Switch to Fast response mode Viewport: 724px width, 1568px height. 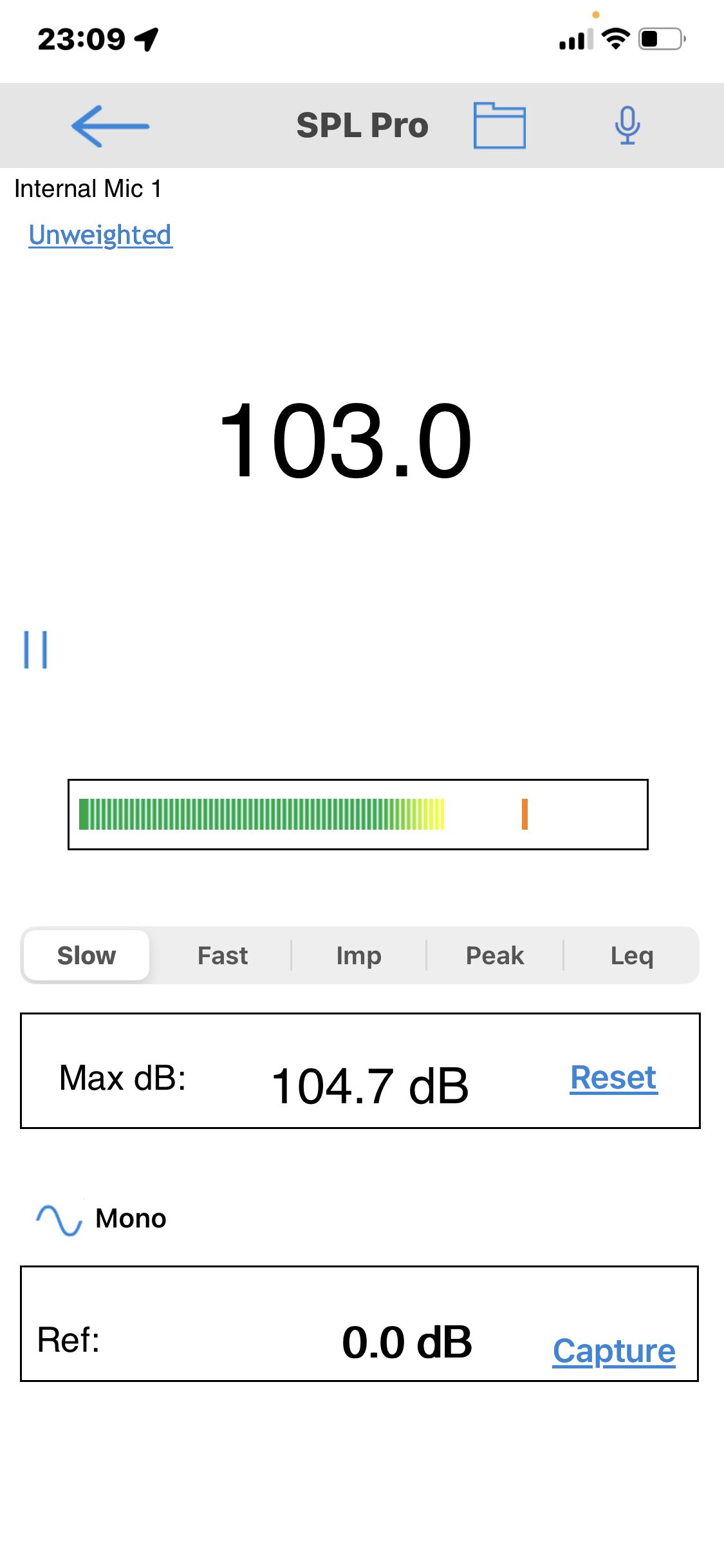pyautogui.click(x=223, y=955)
